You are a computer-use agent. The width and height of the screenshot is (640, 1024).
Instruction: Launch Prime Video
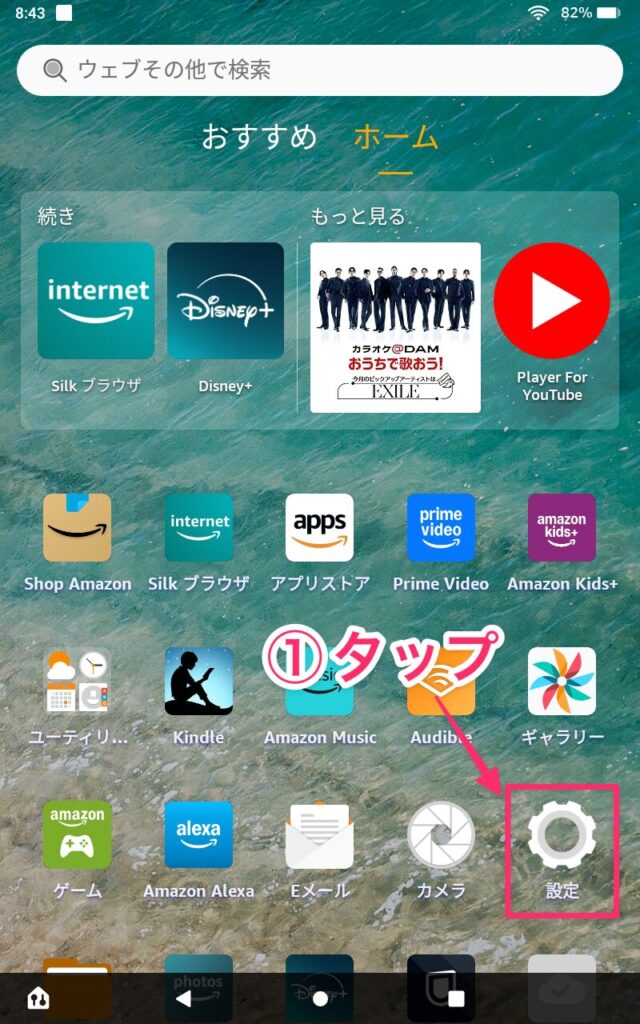click(440, 528)
